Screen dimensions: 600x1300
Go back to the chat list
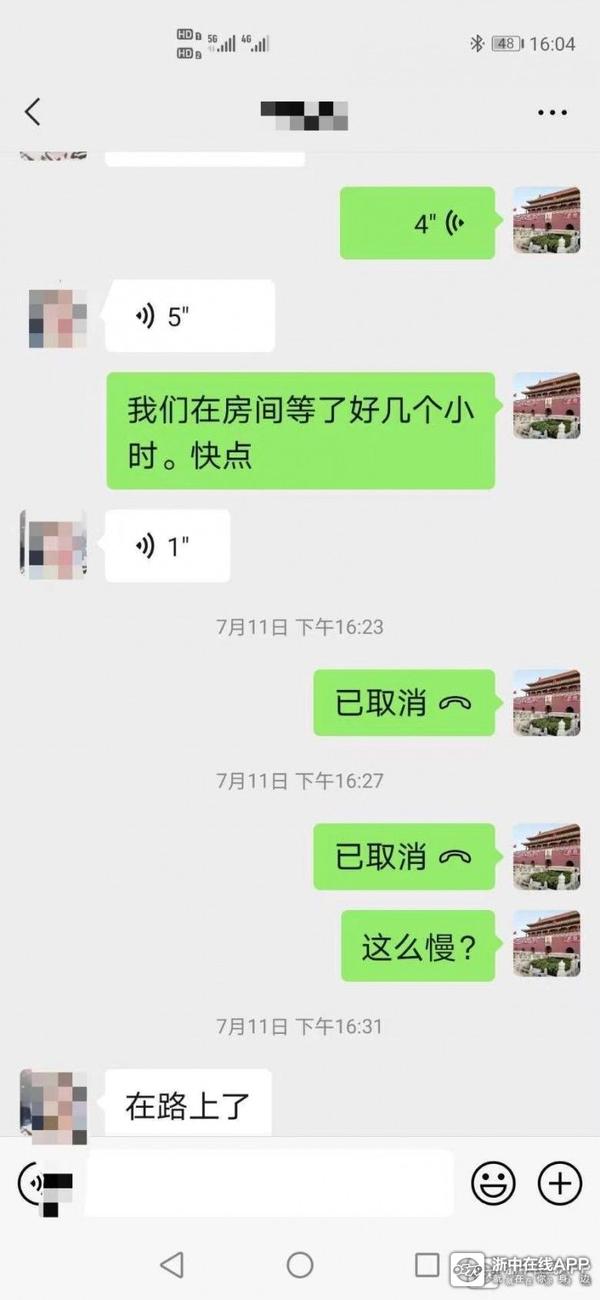click(33, 112)
